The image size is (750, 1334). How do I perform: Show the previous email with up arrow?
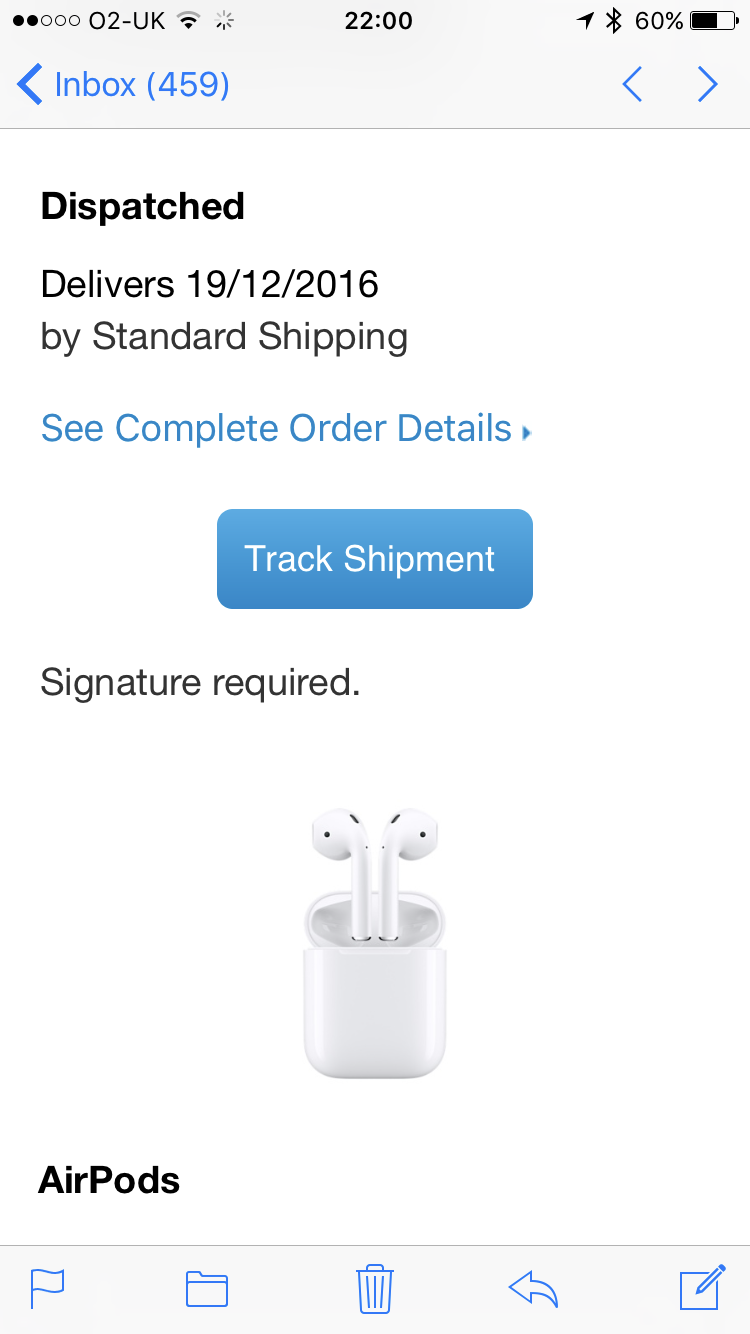632,85
